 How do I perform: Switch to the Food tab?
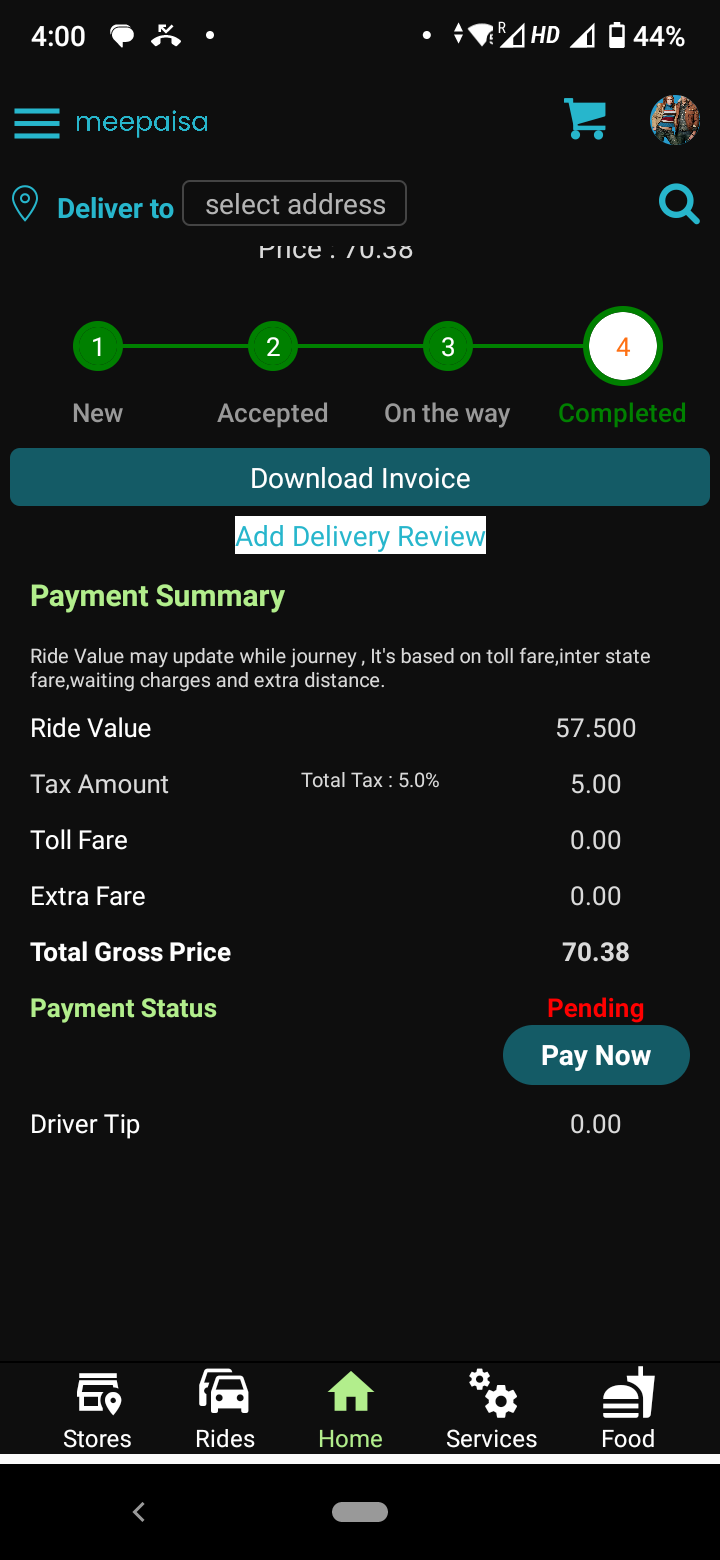coord(628,1410)
